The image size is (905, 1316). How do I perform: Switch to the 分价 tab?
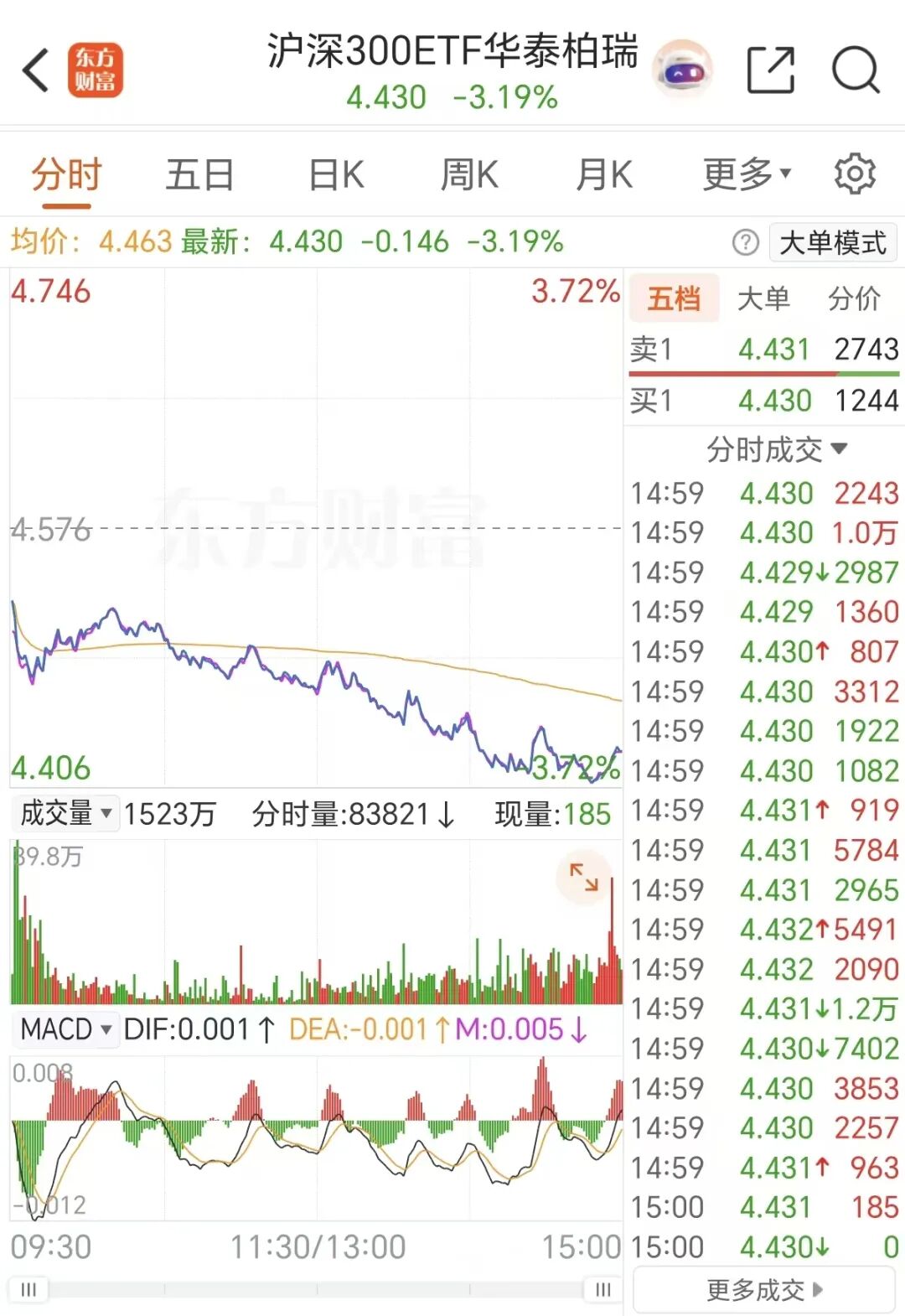coord(854,298)
